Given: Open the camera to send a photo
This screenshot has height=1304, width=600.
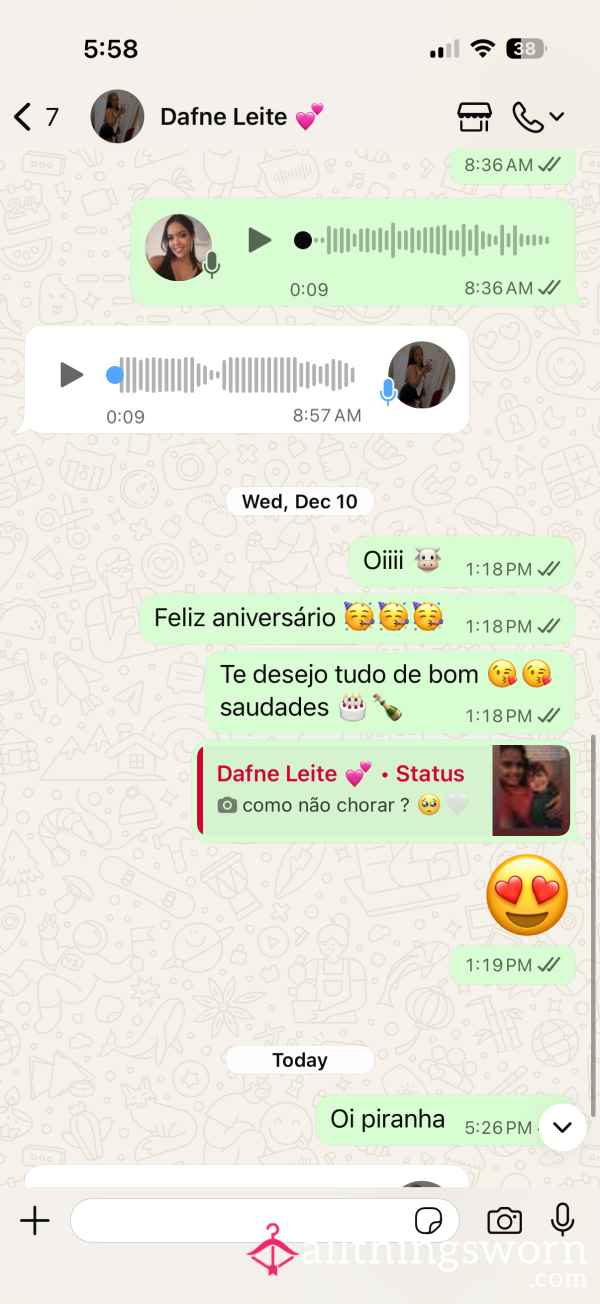Looking at the screenshot, I should click(x=504, y=1220).
